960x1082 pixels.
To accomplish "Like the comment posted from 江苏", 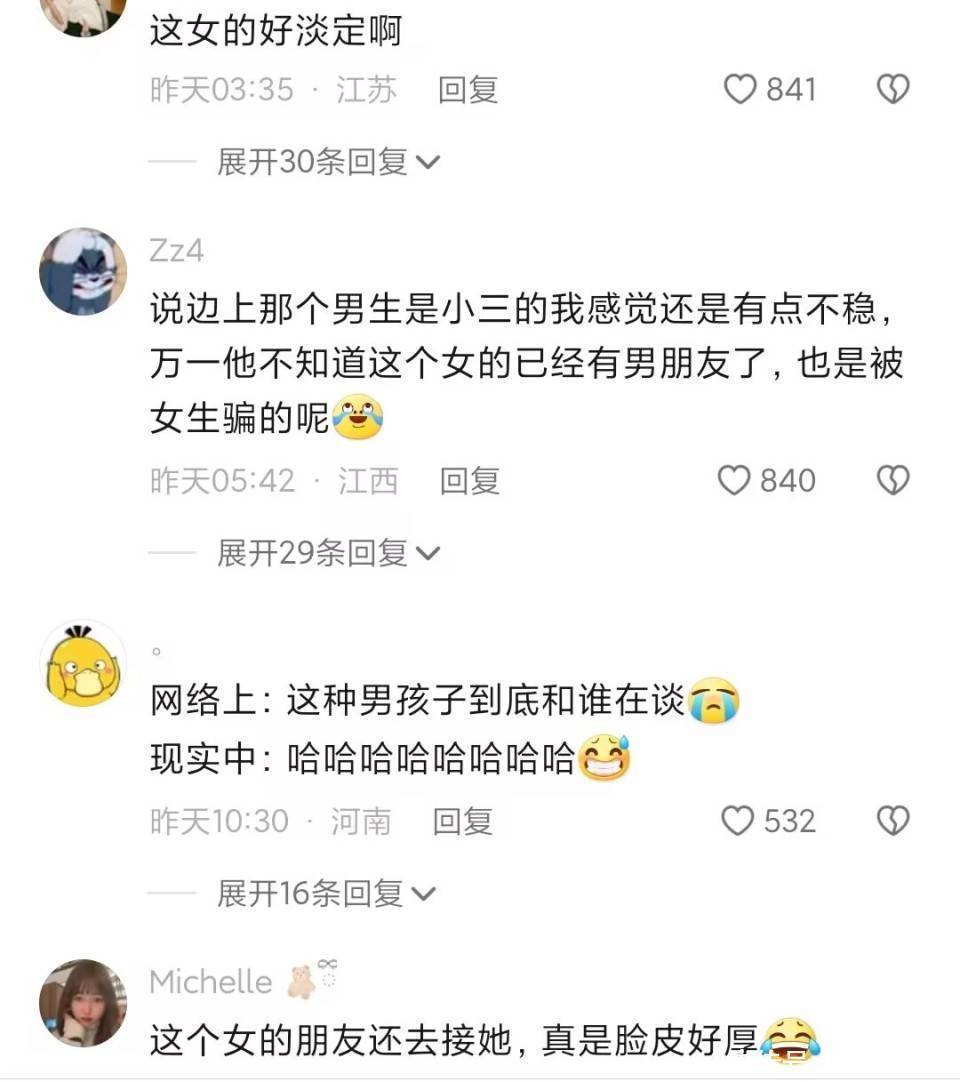I will 741,90.
